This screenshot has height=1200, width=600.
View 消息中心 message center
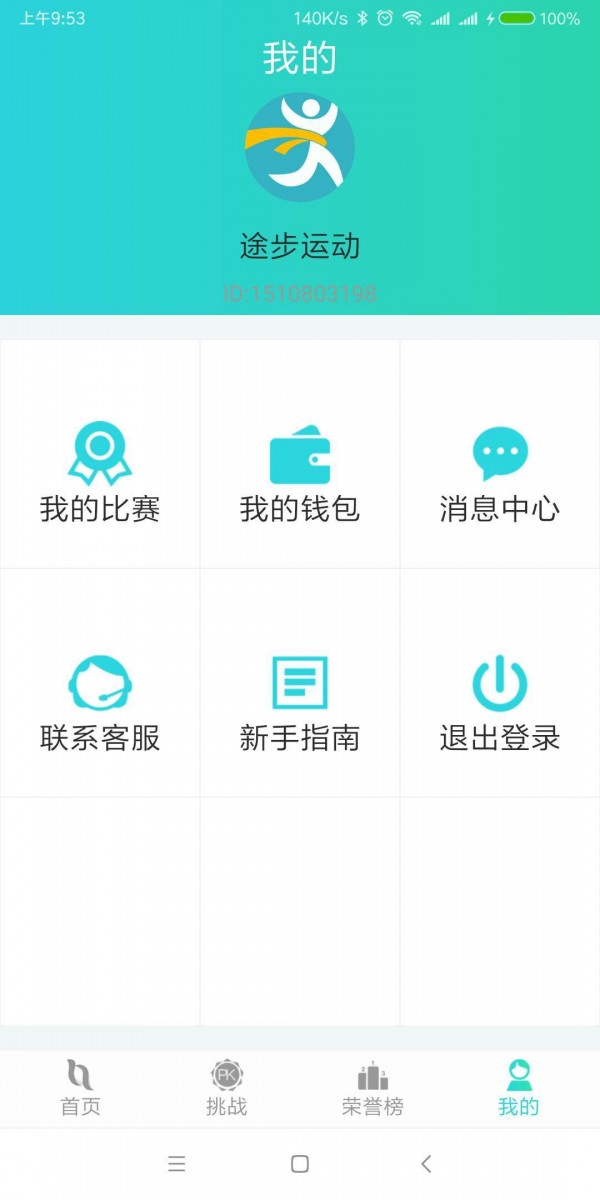coord(500,473)
